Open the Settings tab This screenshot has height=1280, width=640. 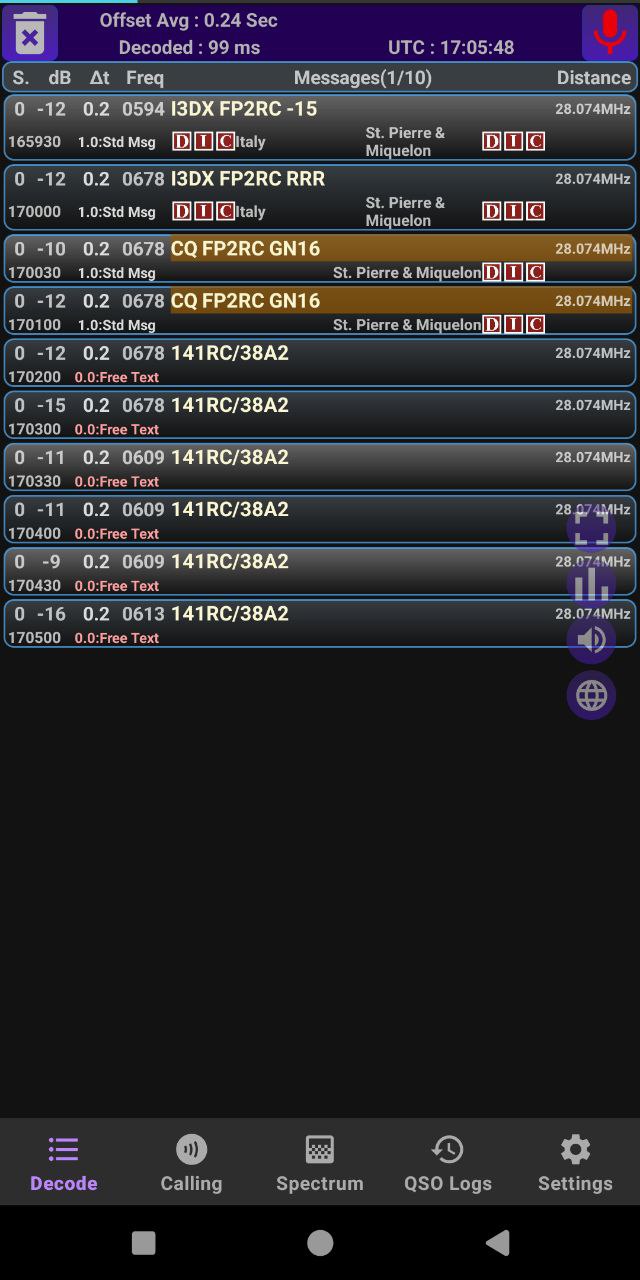point(575,1163)
